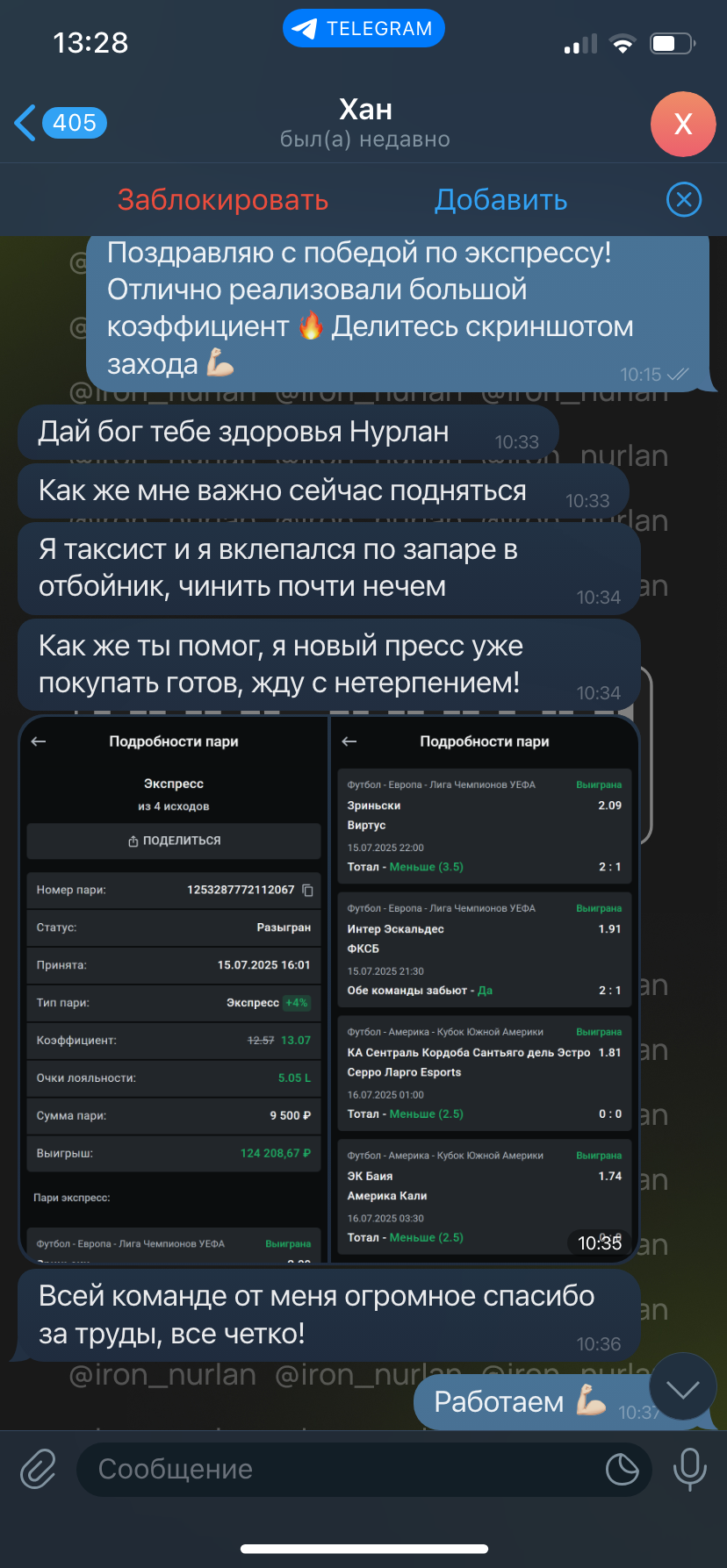Jump to latest messages with down arrow
This screenshot has height=1568, width=727.
(x=683, y=1386)
